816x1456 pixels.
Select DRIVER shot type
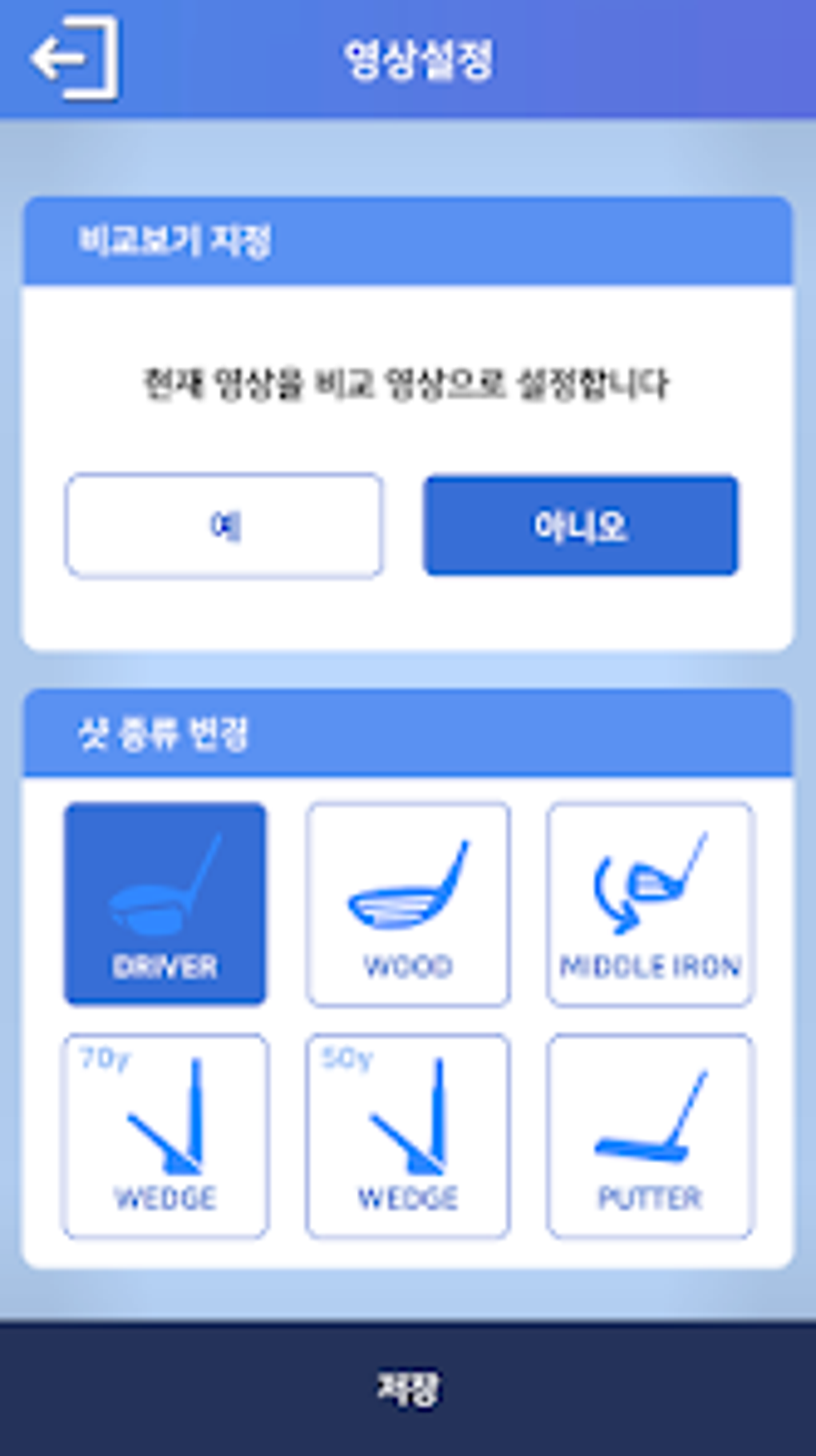pos(165,904)
